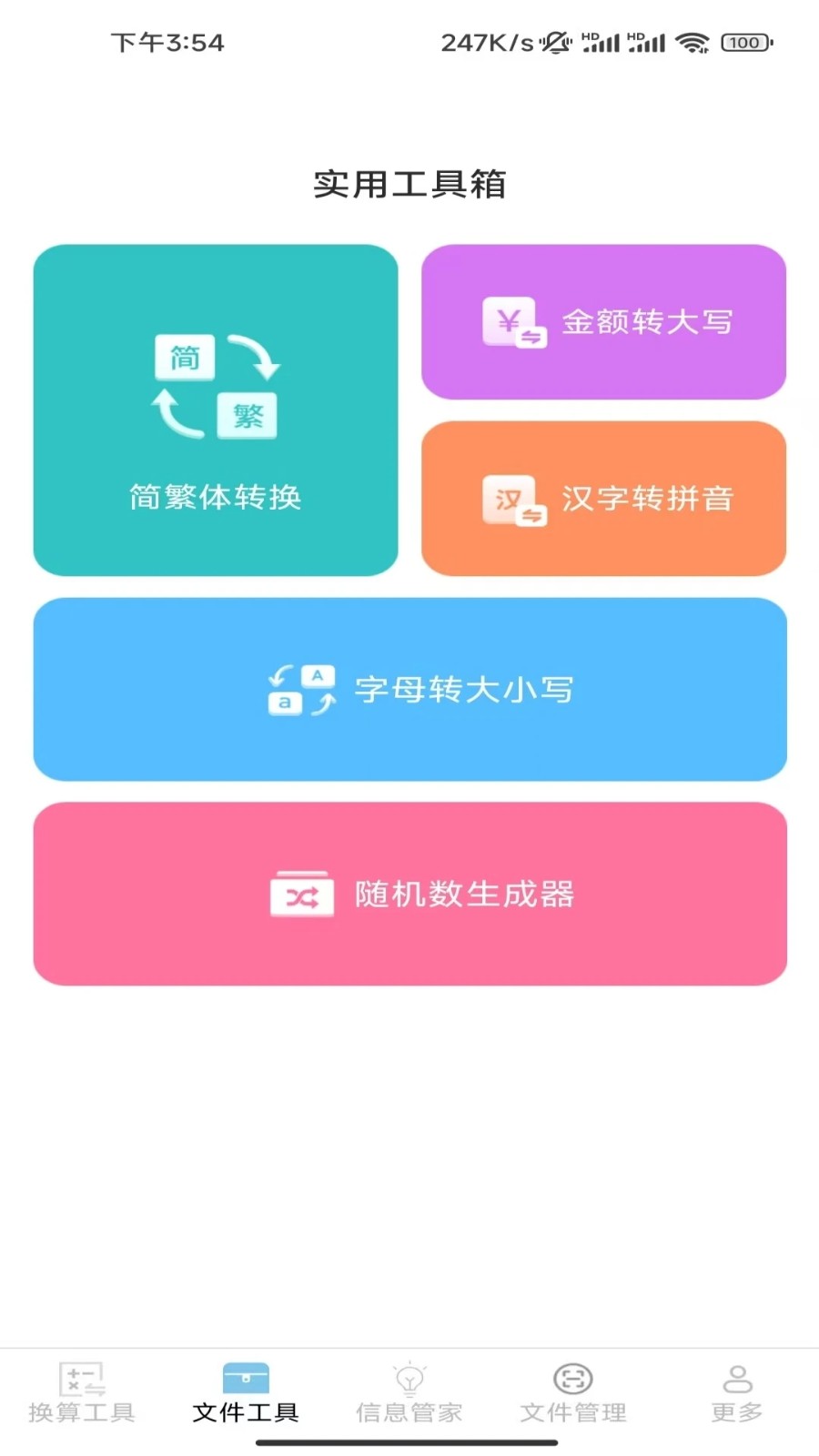Open the 简繁体转换 card
819x1456 pixels.
(x=216, y=409)
